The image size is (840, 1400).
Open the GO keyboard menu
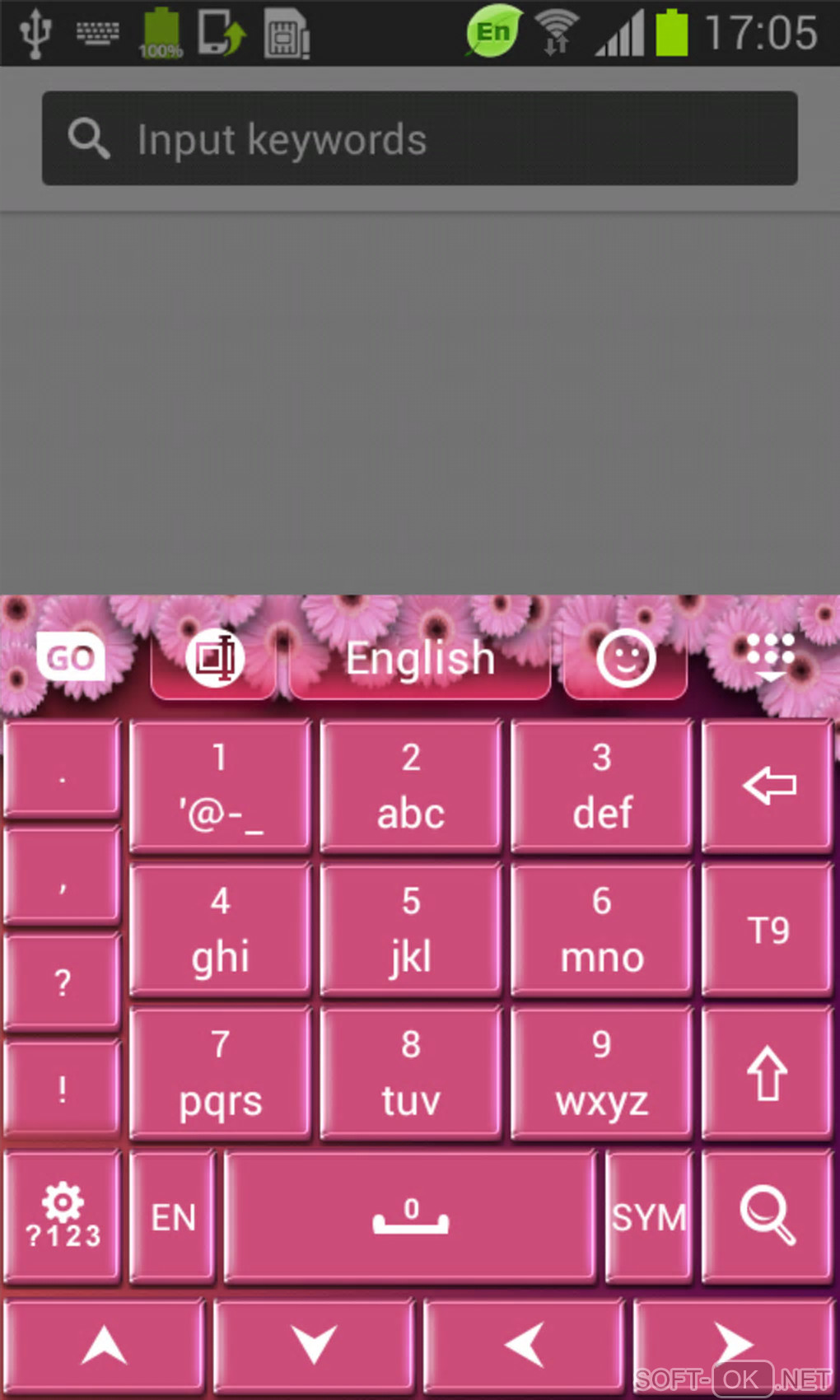pos(71,657)
